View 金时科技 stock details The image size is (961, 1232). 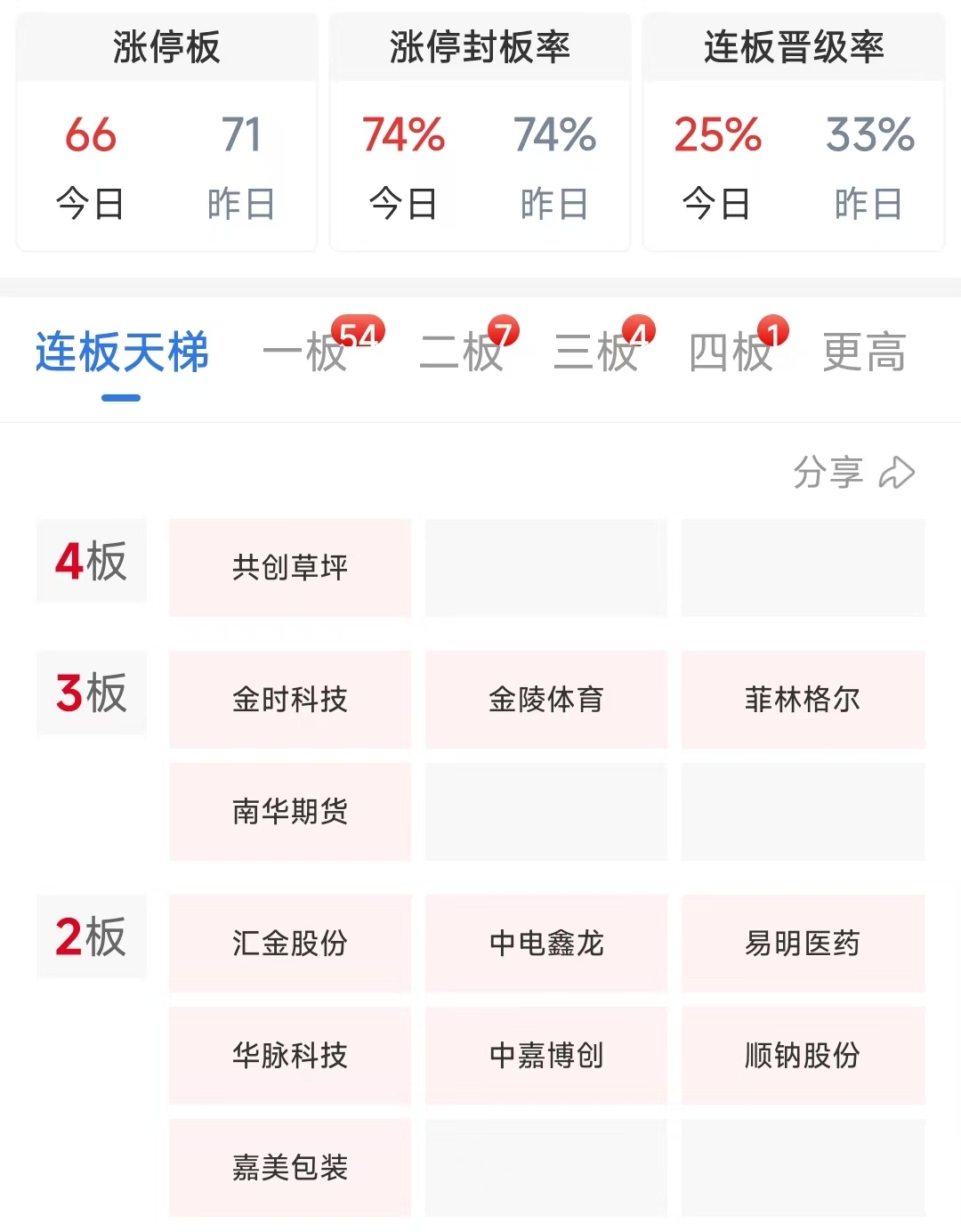coord(290,699)
